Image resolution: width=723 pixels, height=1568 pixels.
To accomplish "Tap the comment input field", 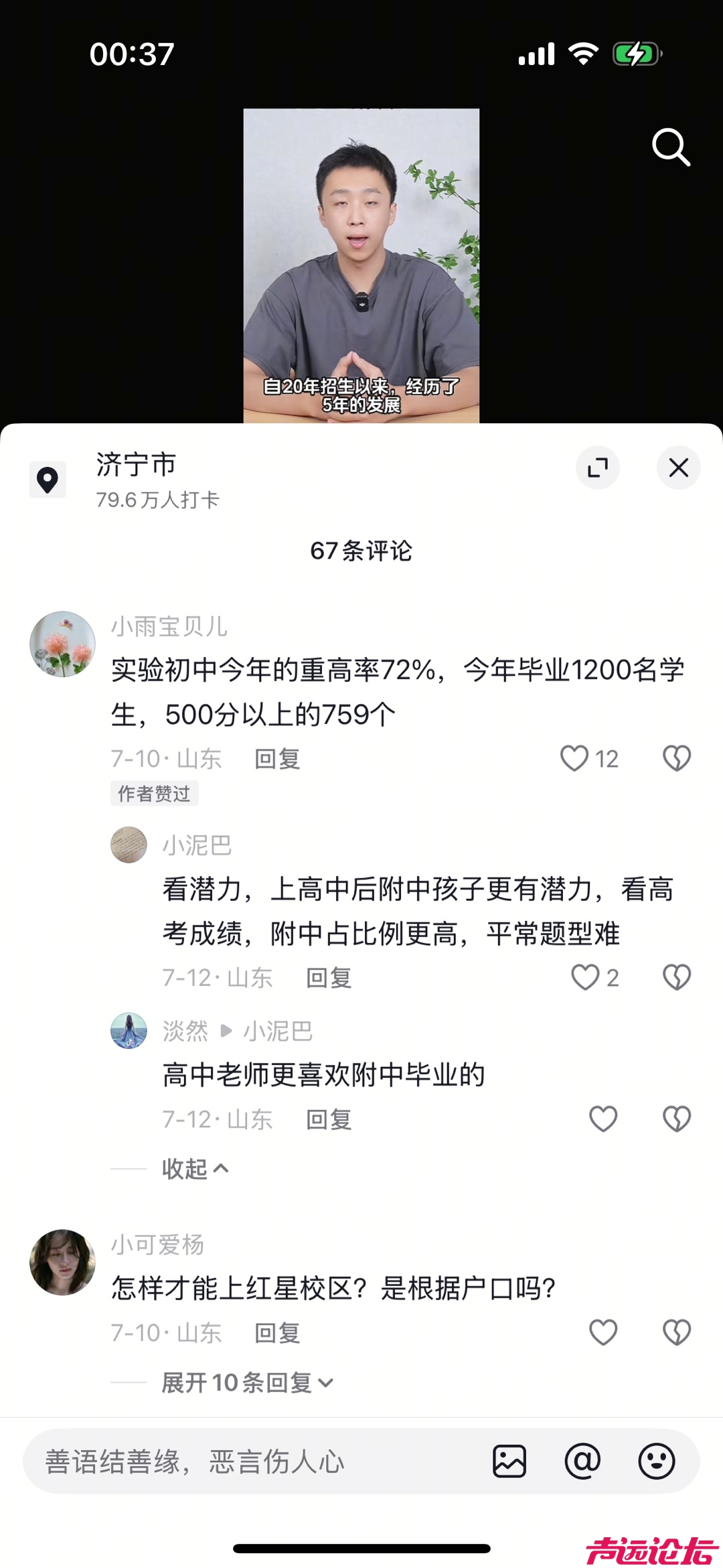I will (x=254, y=1462).
